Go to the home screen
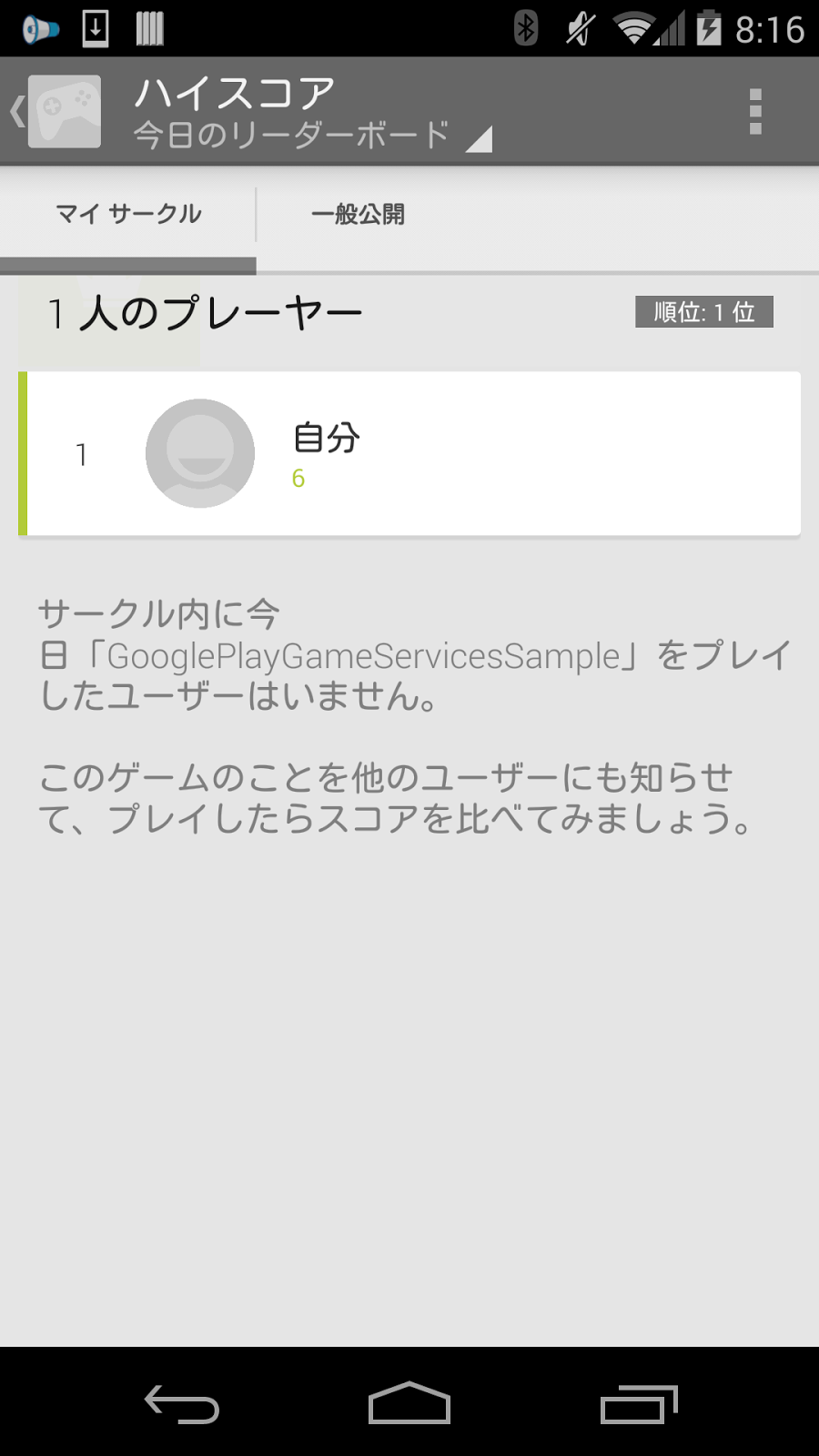This screenshot has height=1456, width=819. tap(409, 1403)
